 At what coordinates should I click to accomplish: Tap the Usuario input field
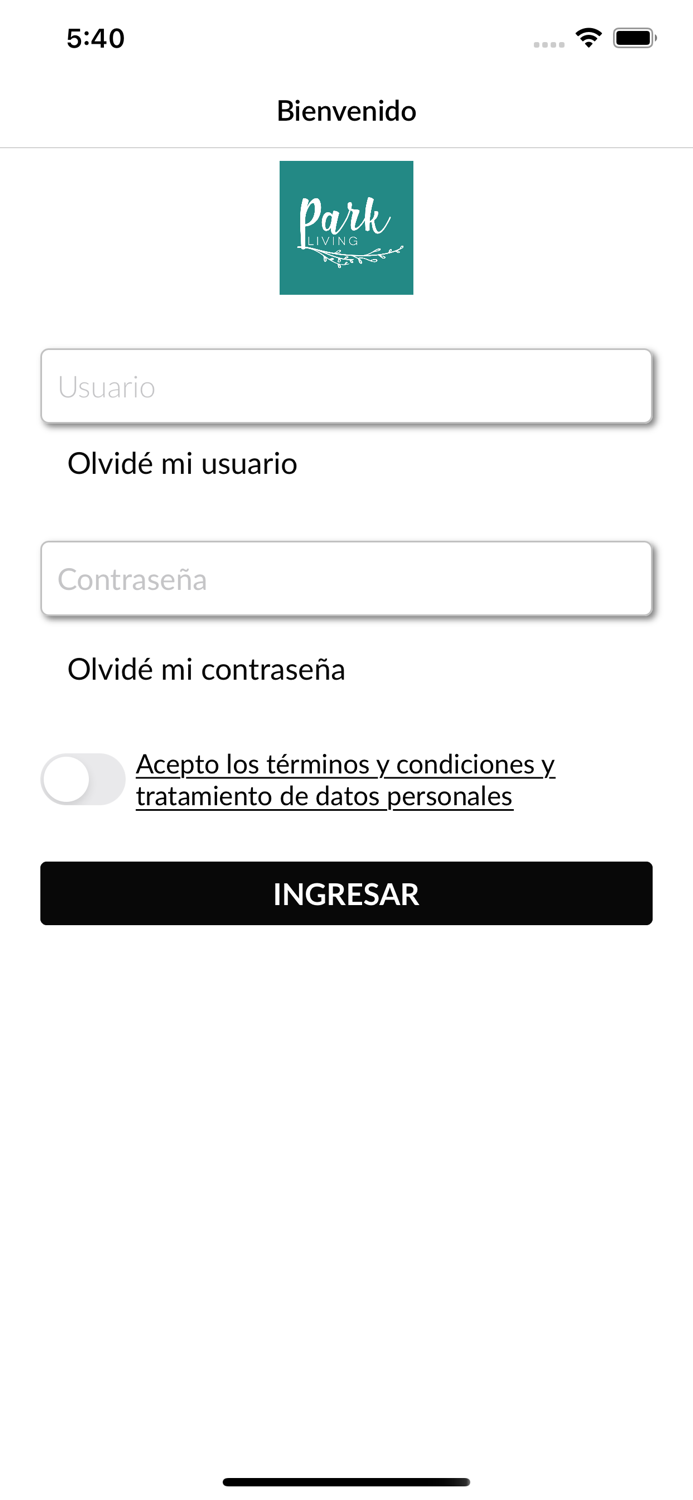point(346,386)
